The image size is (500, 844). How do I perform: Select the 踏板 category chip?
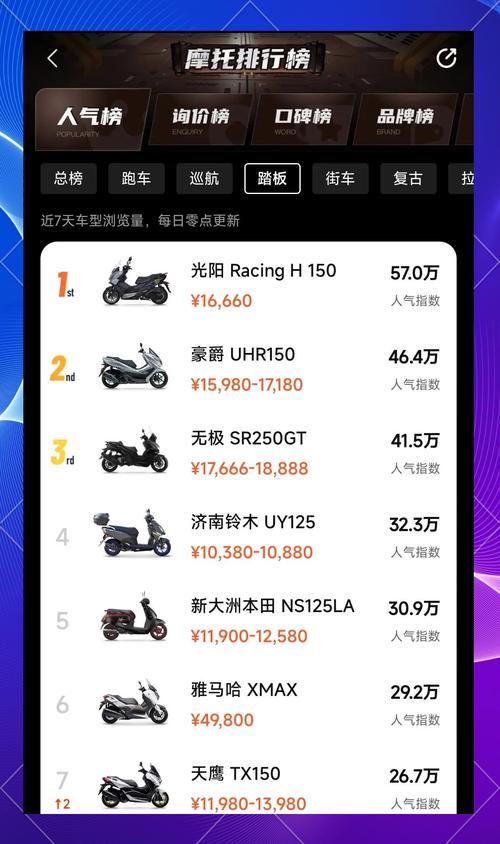[272, 179]
